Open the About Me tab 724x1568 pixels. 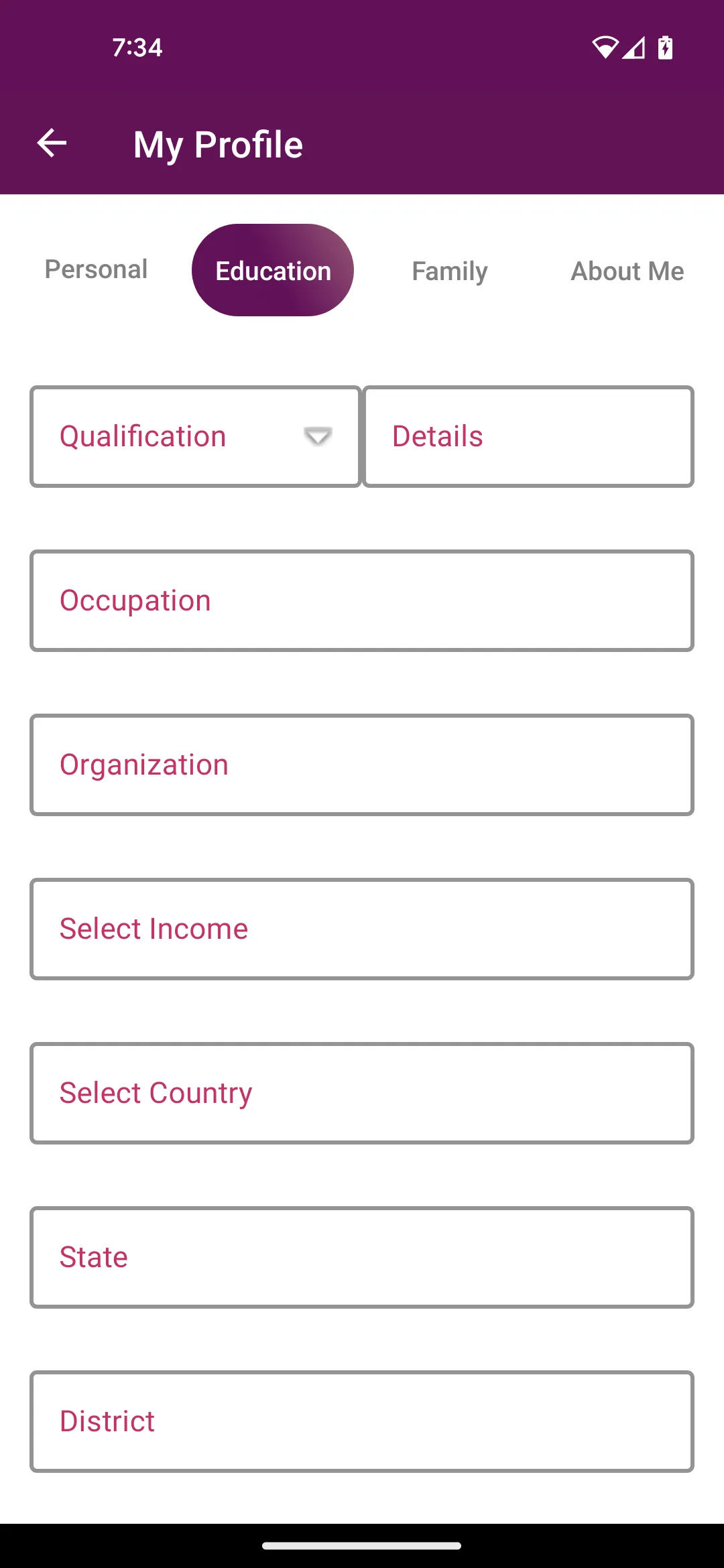point(627,271)
